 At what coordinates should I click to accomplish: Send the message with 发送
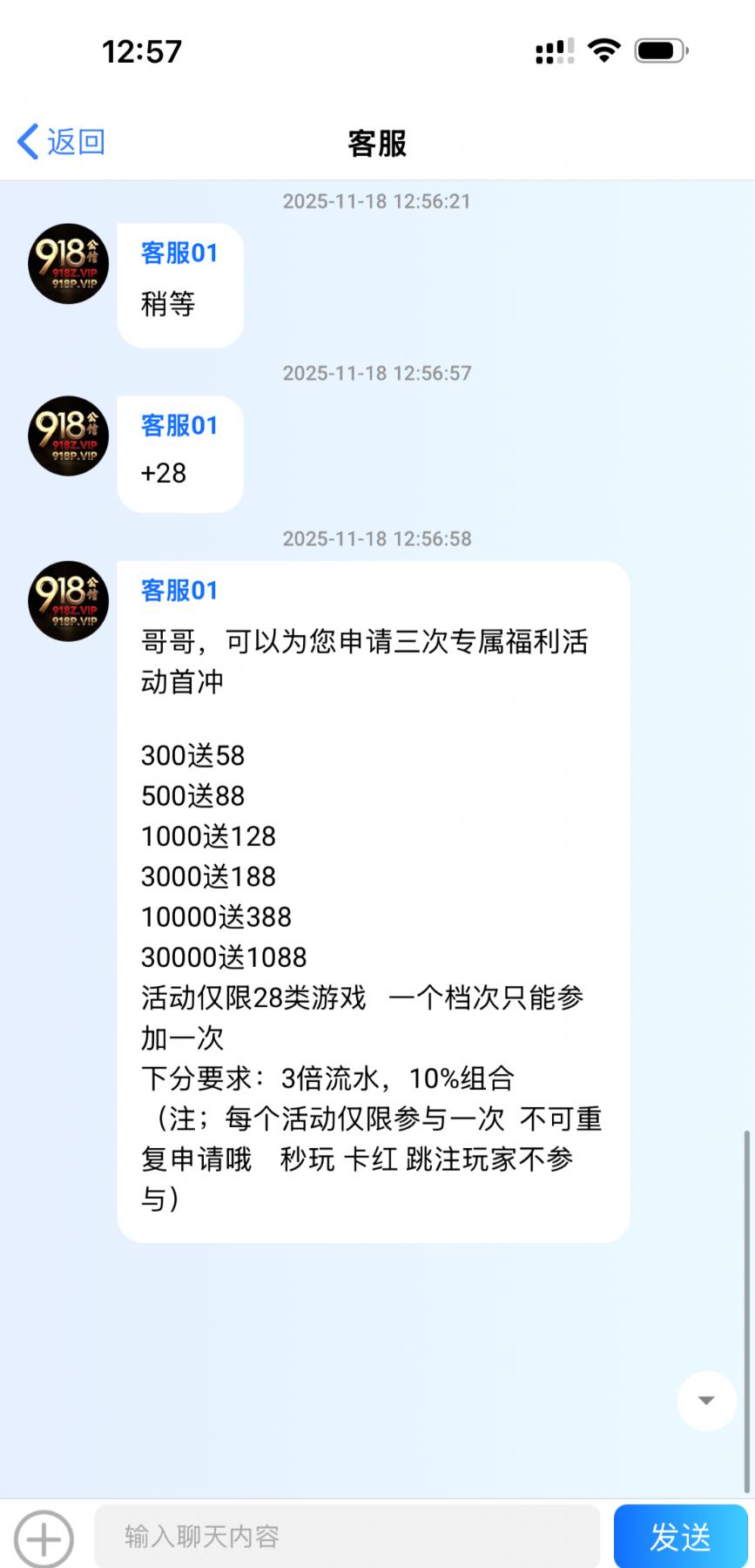680,1537
